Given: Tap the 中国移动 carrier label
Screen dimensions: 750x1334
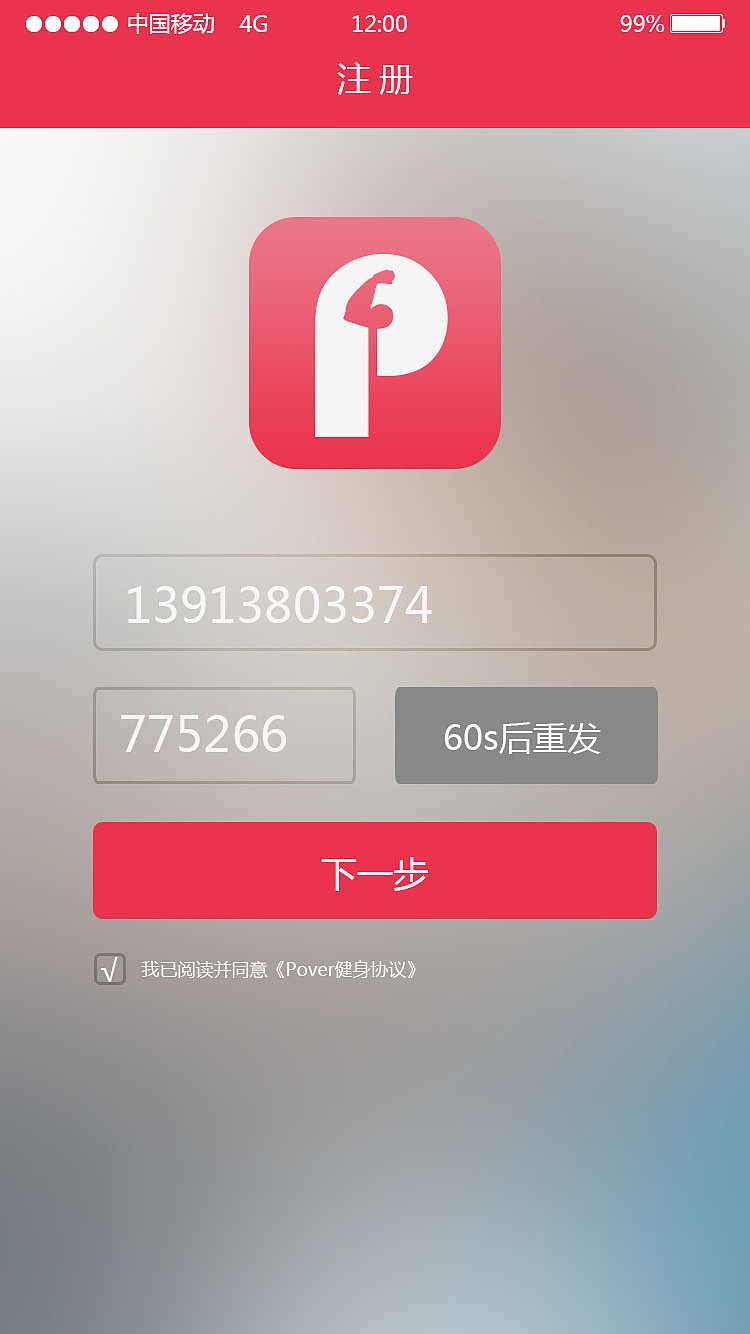Looking at the screenshot, I should coord(170,24).
